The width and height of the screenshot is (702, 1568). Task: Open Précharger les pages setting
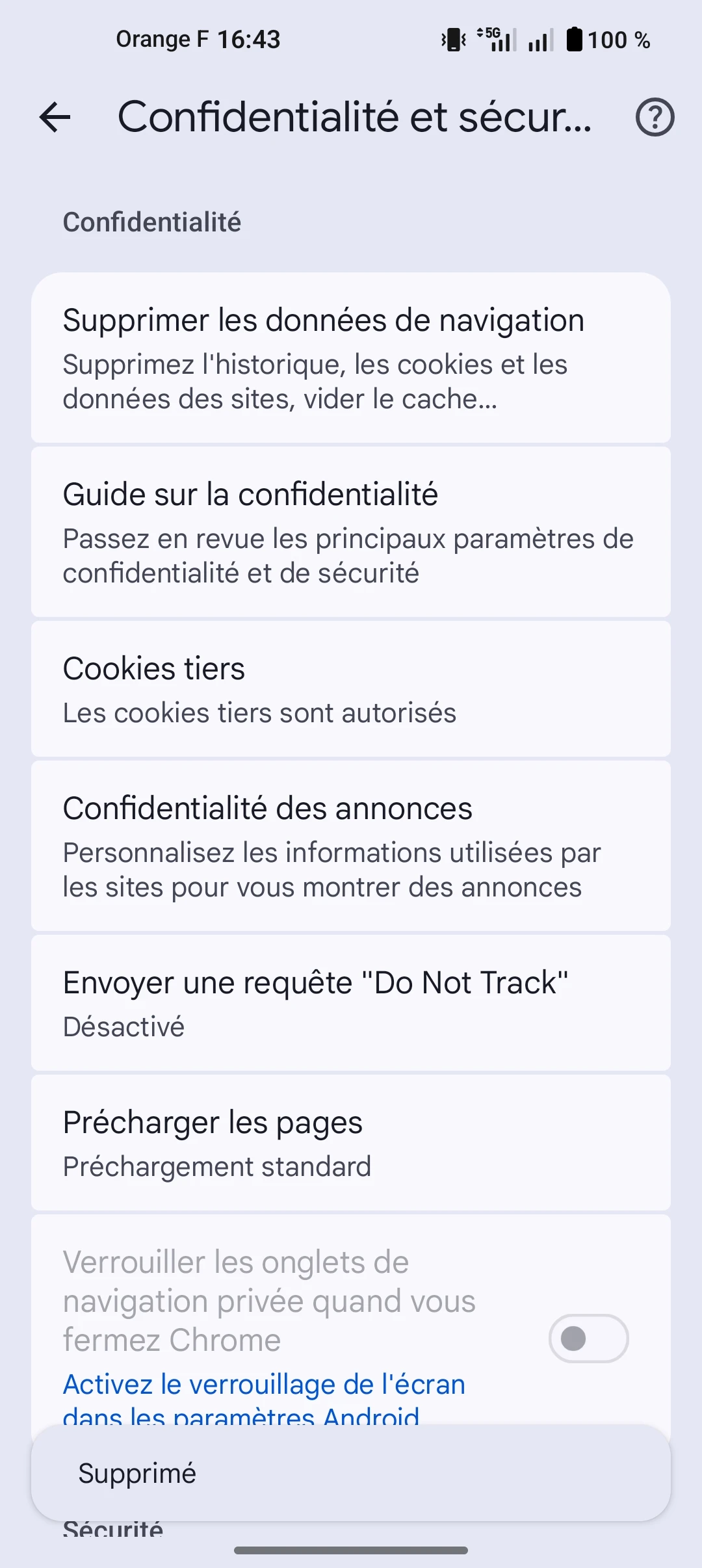click(351, 1143)
